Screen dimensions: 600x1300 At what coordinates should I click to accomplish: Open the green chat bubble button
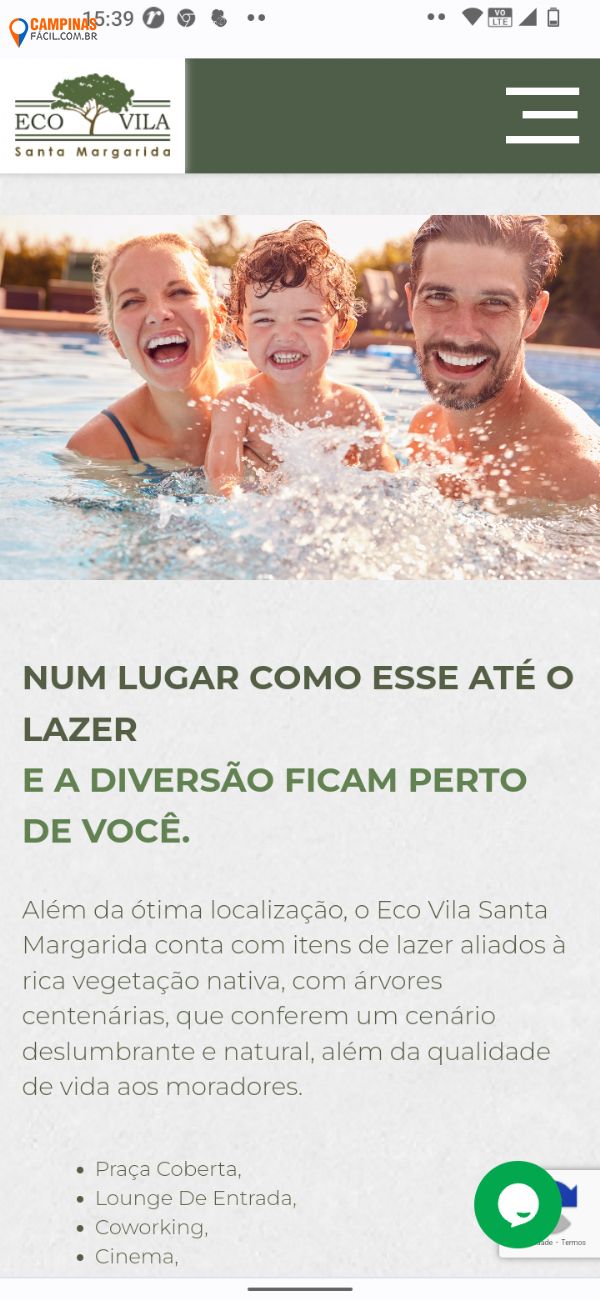tap(518, 1204)
